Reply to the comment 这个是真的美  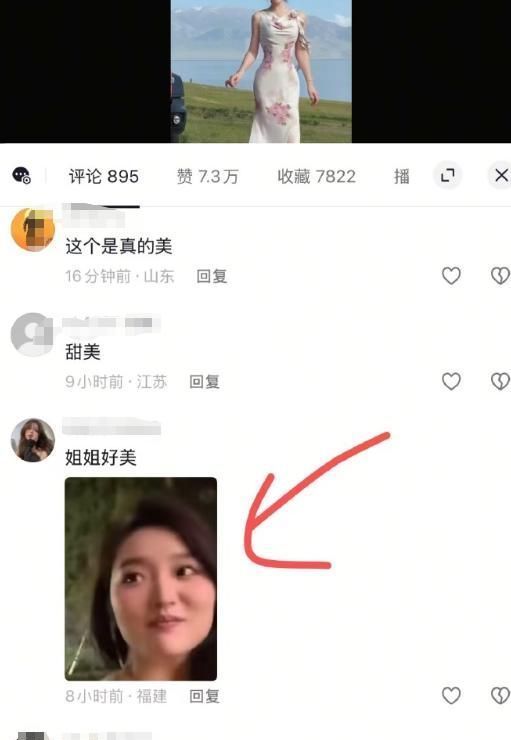tap(212, 276)
